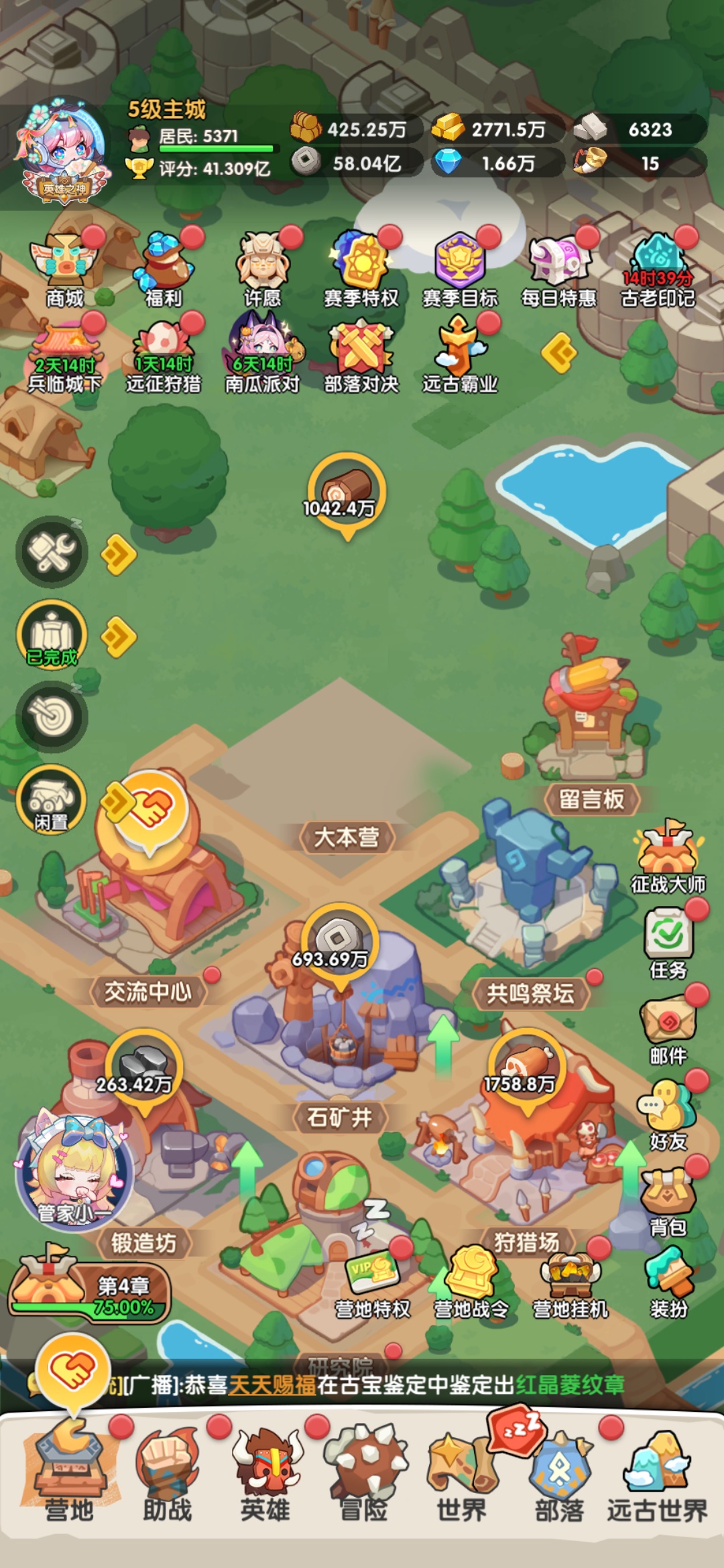Switch to the 英雄 tab
This screenshot has width=724, height=1568.
[266, 1476]
